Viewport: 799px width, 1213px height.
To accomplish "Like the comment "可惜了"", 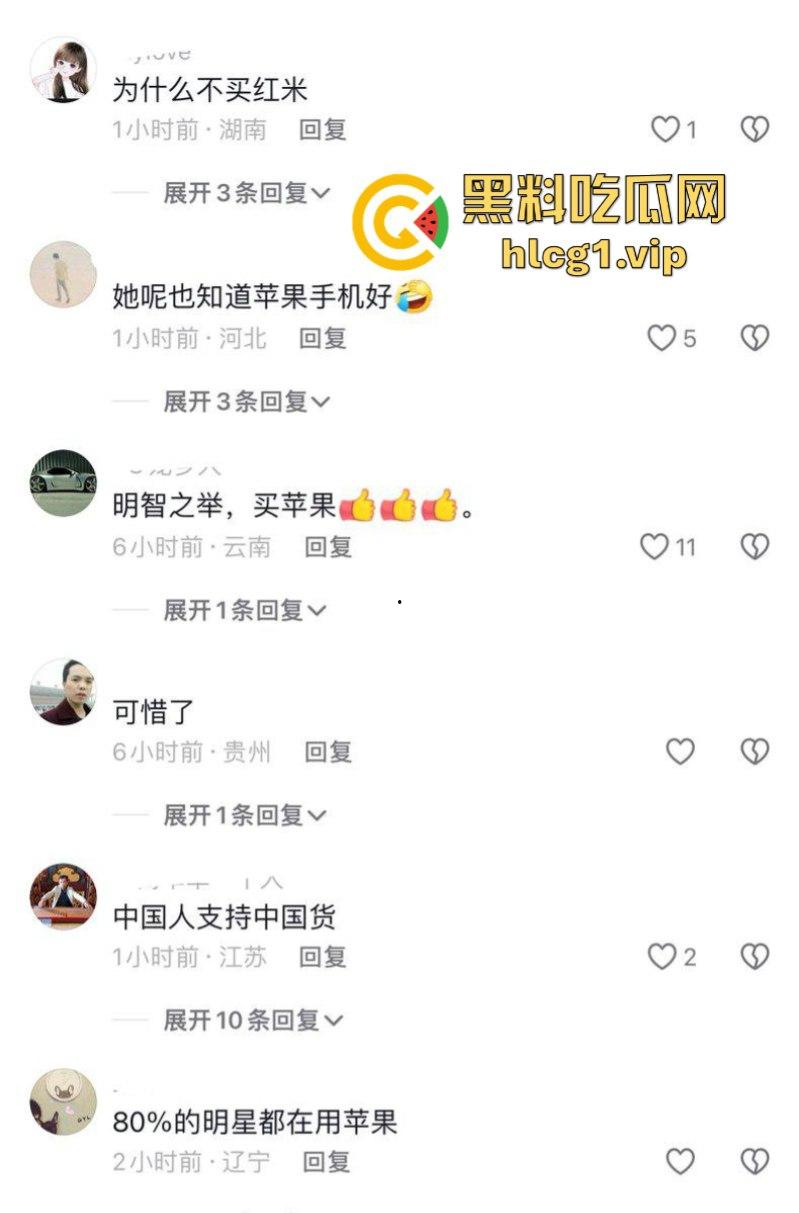I will coord(680,751).
